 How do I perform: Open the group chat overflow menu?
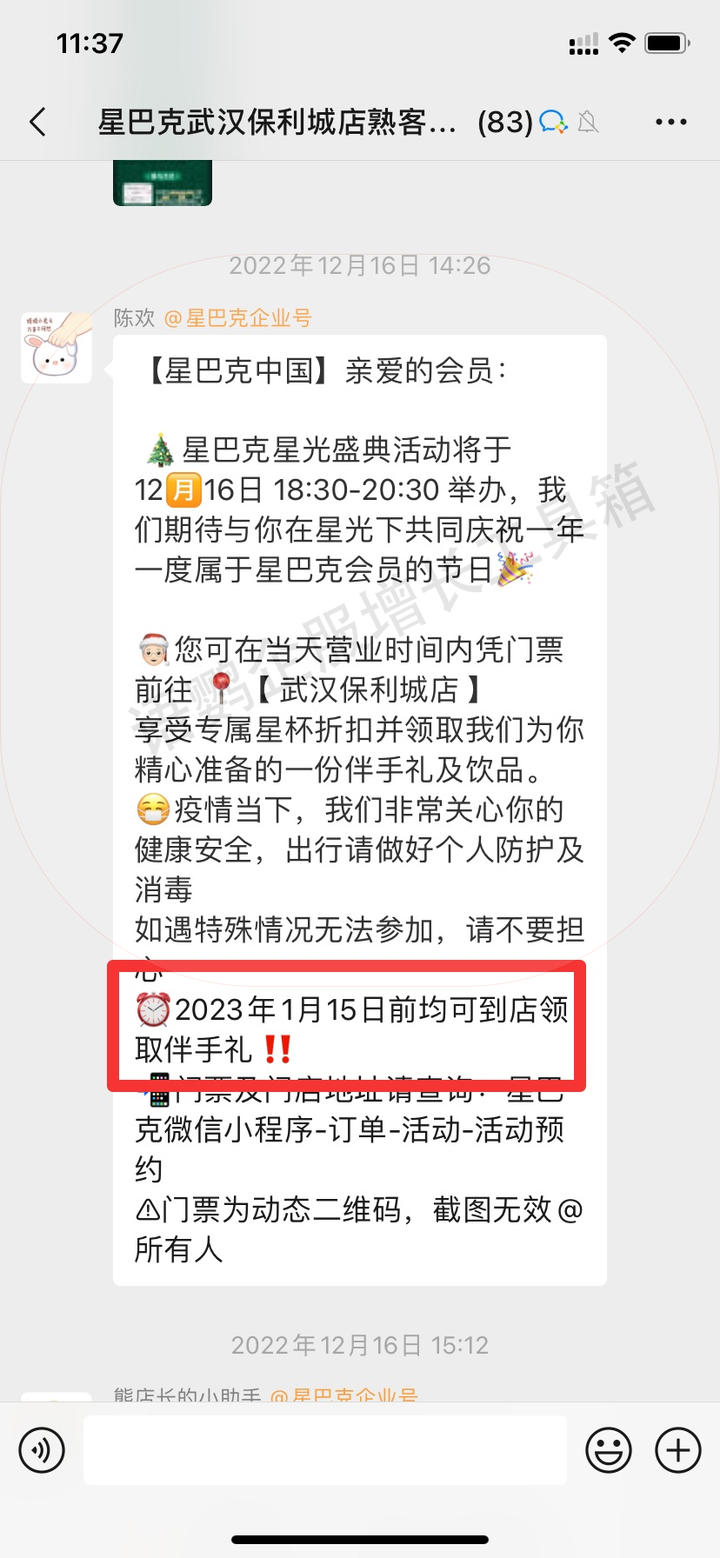pos(671,122)
